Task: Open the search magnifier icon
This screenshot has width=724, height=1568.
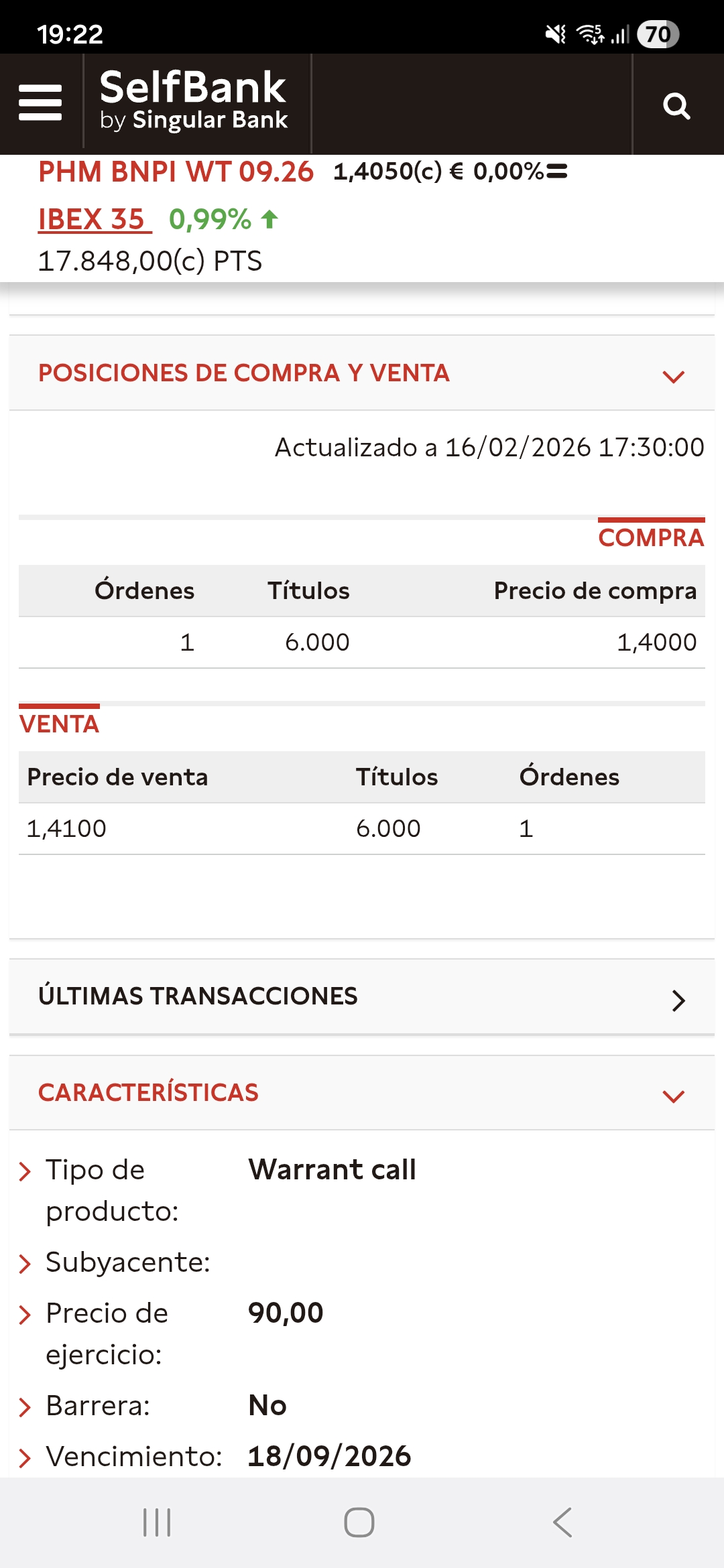Action: (676, 106)
